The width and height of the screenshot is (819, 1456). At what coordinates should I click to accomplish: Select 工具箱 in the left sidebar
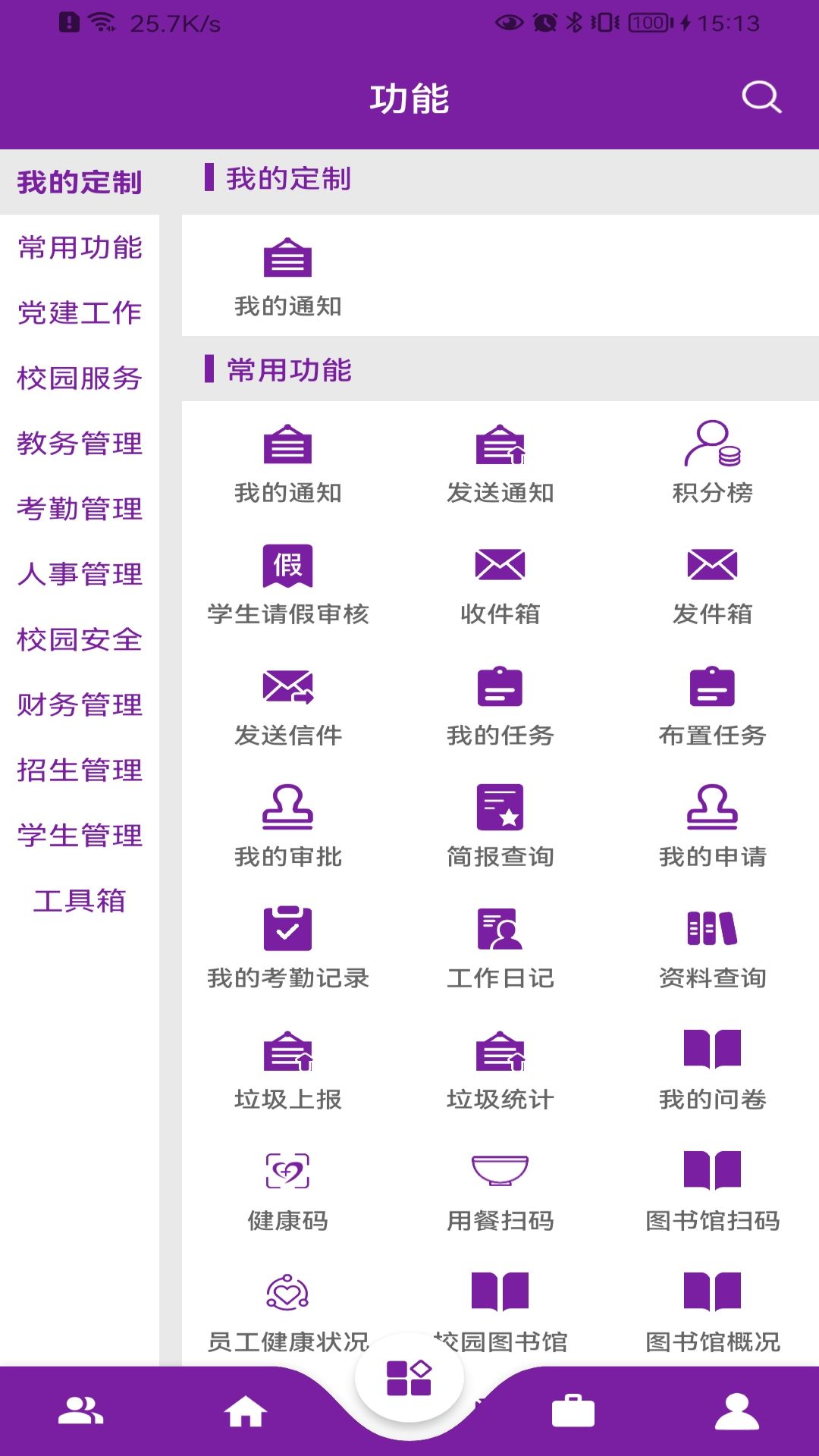78,902
